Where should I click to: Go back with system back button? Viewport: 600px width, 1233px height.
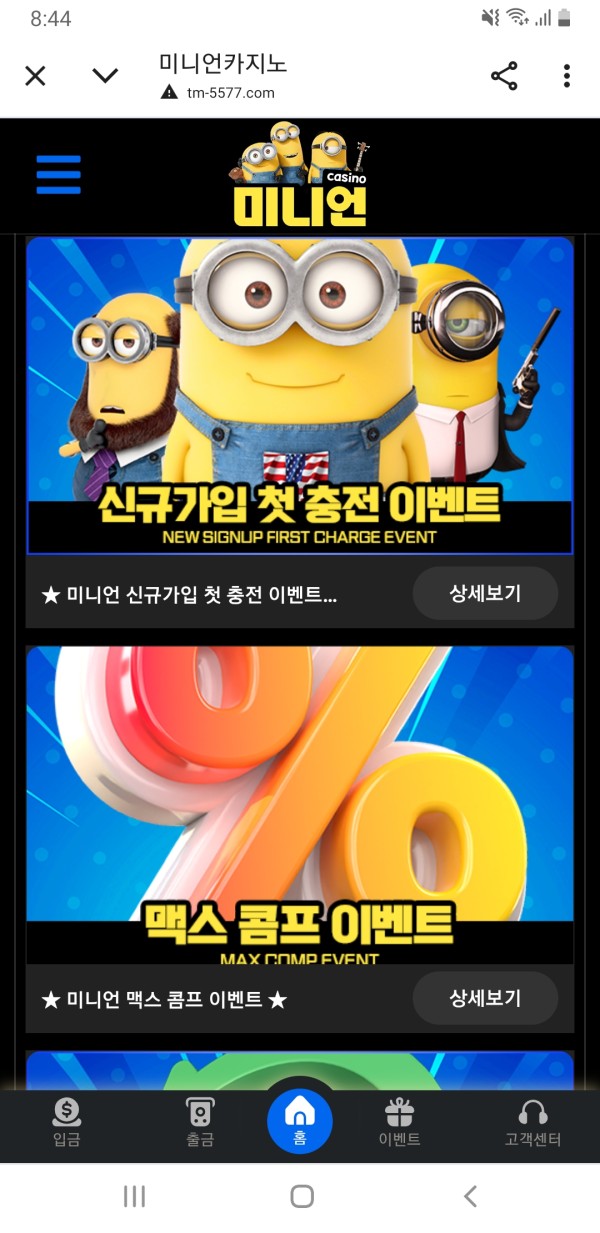coord(470,1196)
